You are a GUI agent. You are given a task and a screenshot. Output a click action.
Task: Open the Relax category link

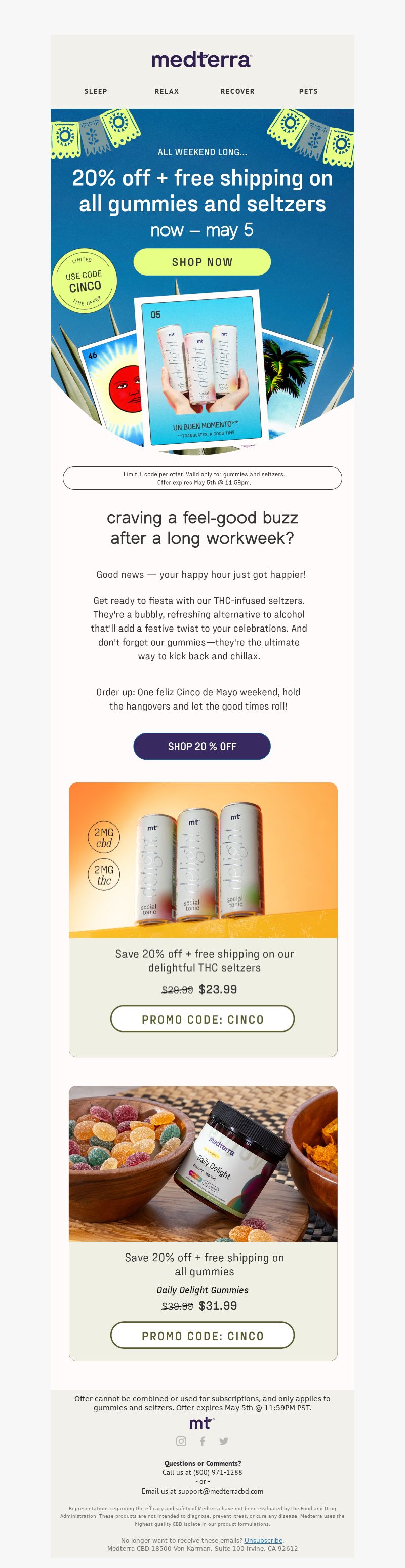coord(167,91)
